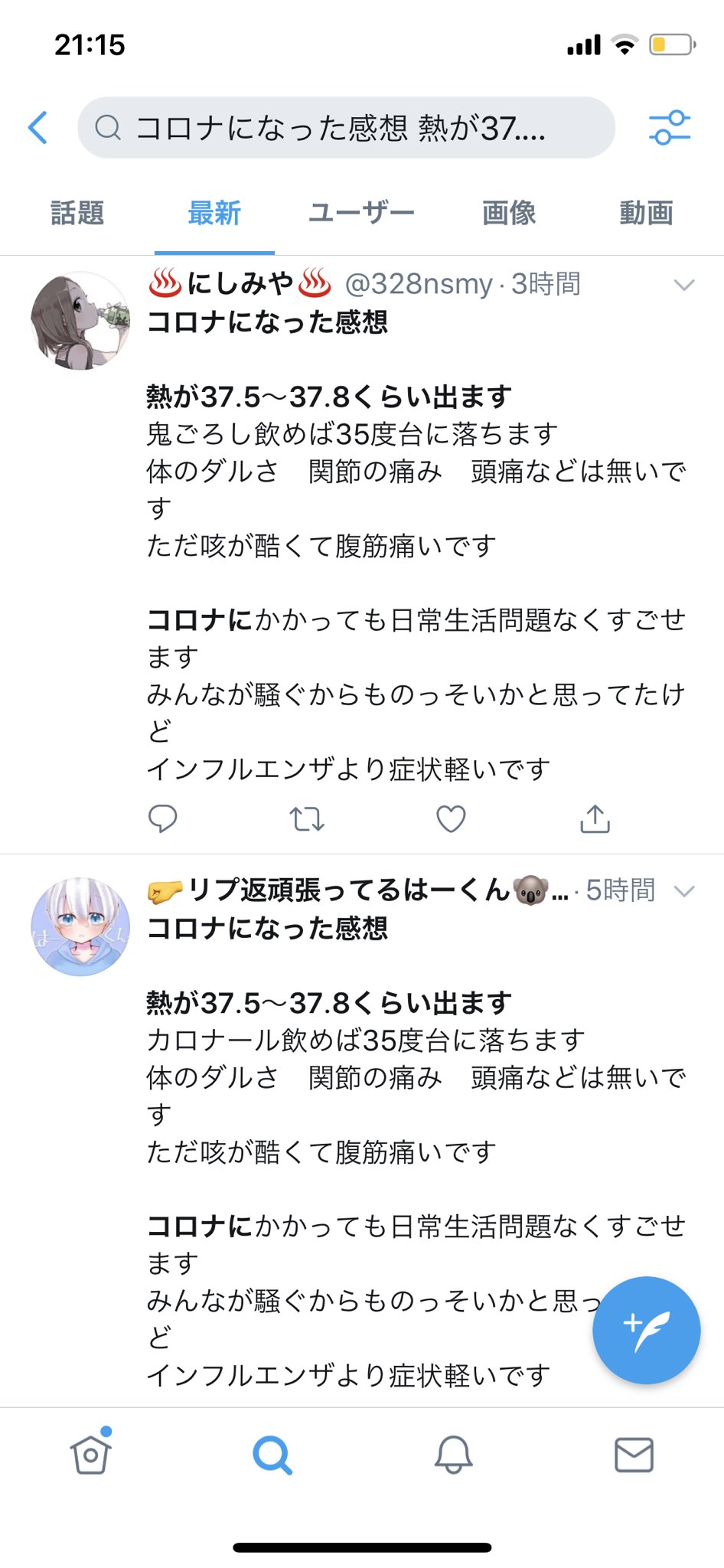Viewport: 724px width, 1568px height.
Task: Open the 動画 tab
Action: pos(647,213)
